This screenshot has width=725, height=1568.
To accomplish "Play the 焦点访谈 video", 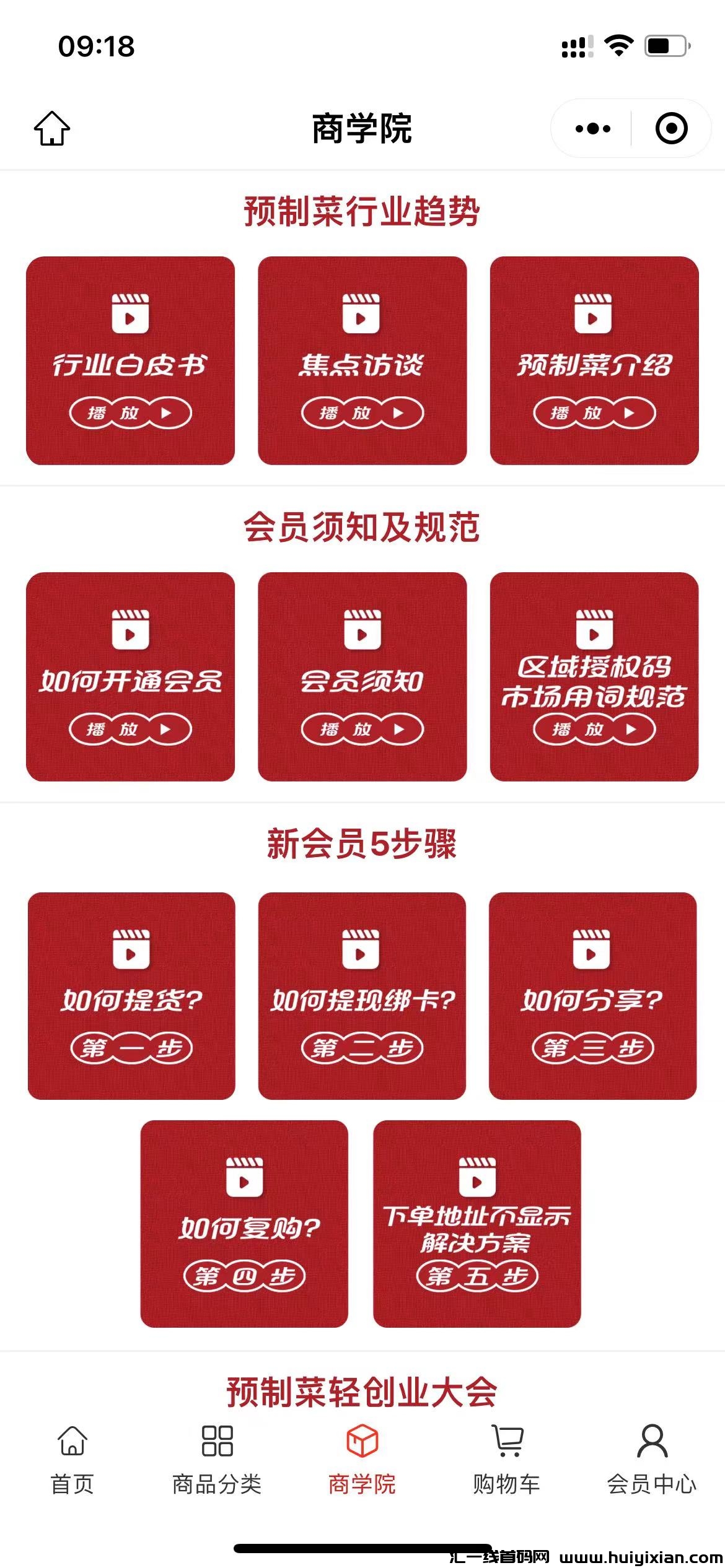I will pos(362,412).
